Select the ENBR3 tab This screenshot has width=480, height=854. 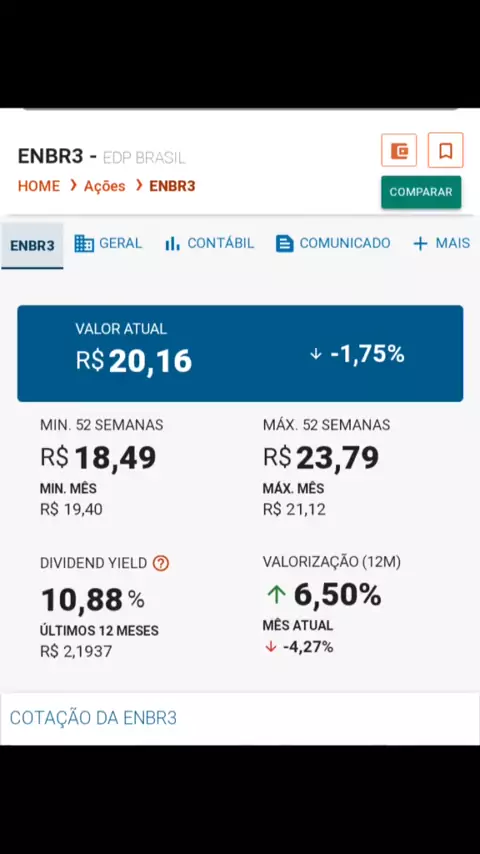[32, 246]
